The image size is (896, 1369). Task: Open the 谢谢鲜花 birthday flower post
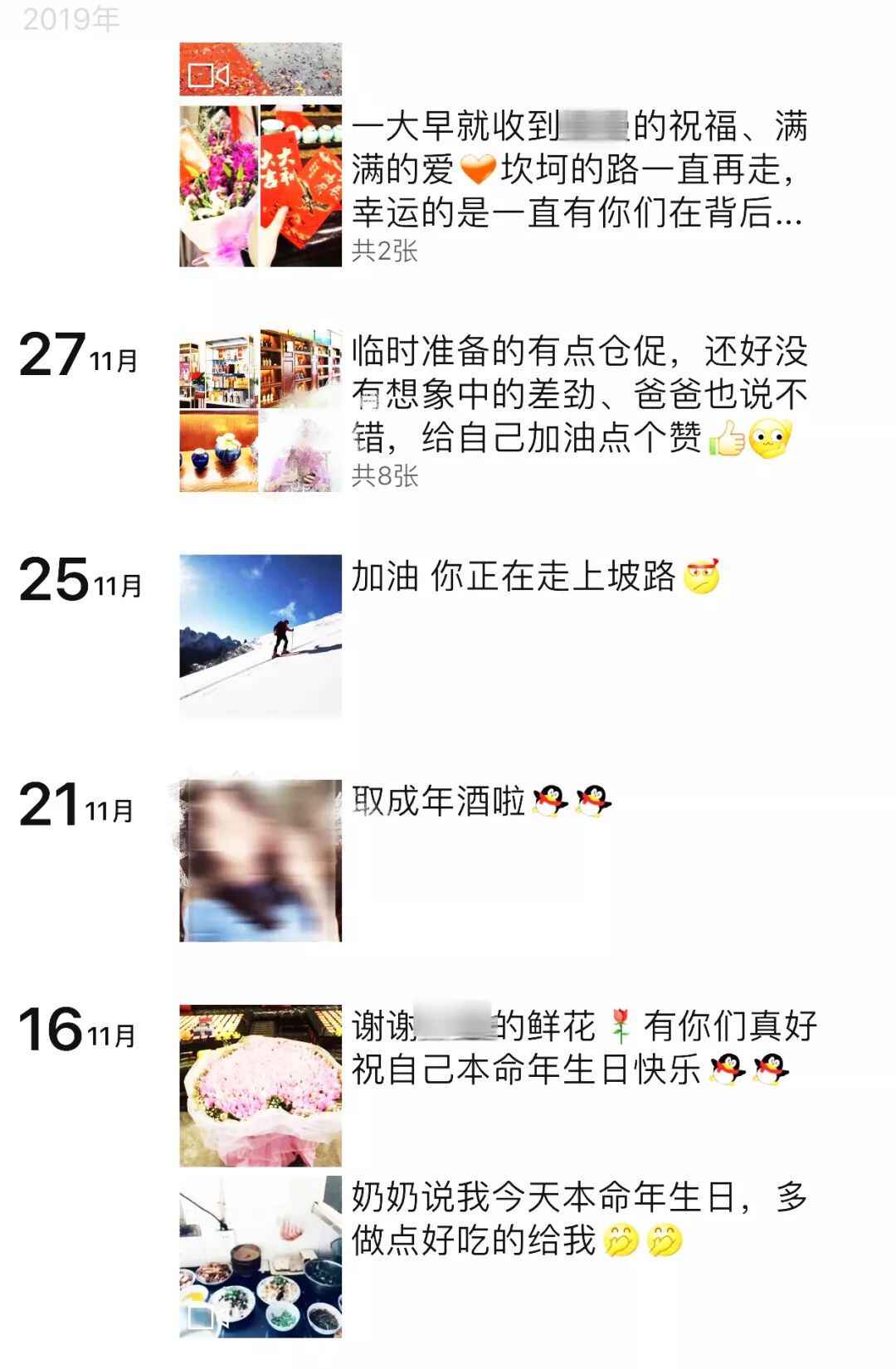[x=261, y=1085]
